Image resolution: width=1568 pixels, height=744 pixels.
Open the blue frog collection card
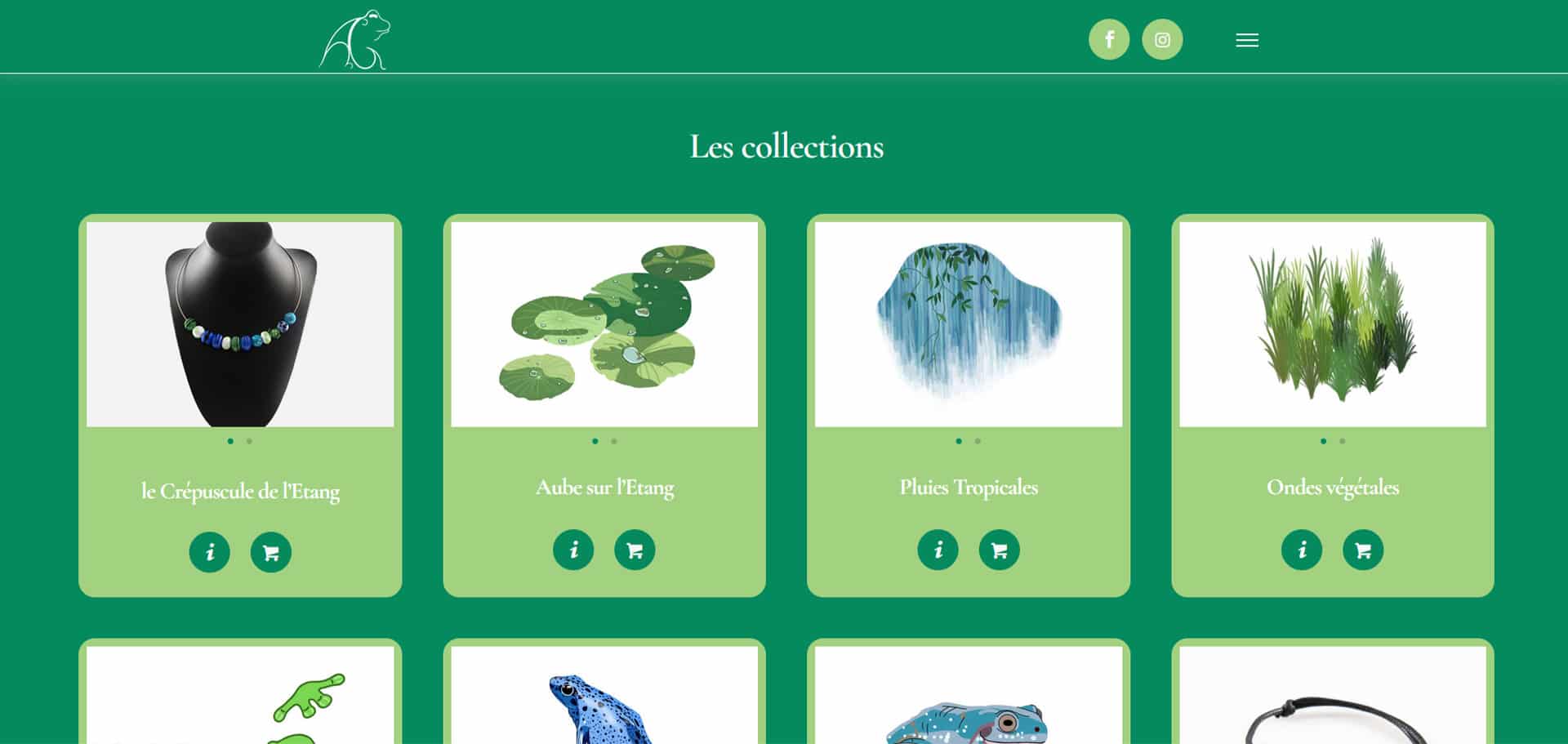604,702
